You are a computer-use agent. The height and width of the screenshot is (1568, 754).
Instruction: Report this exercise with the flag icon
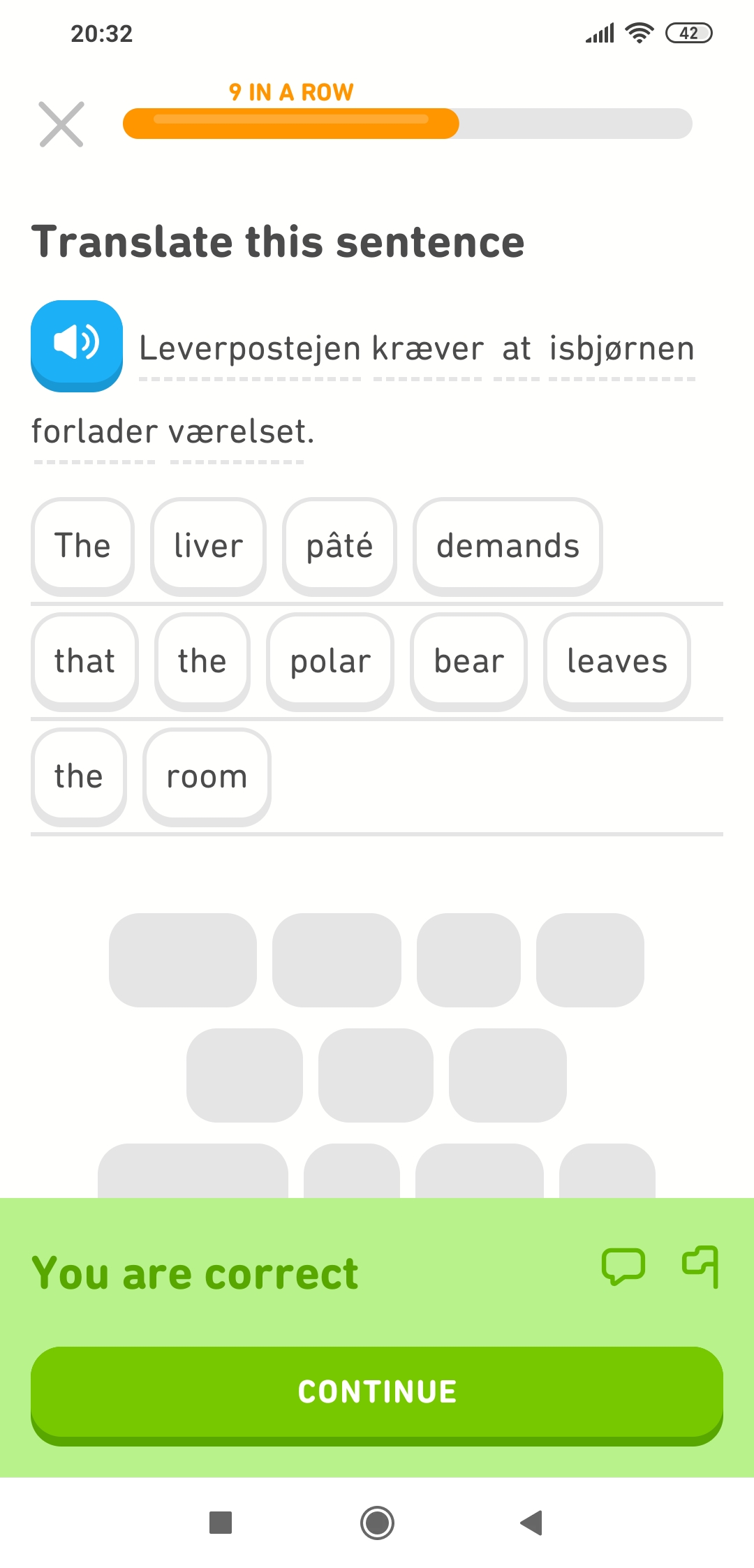[700, 1266]
